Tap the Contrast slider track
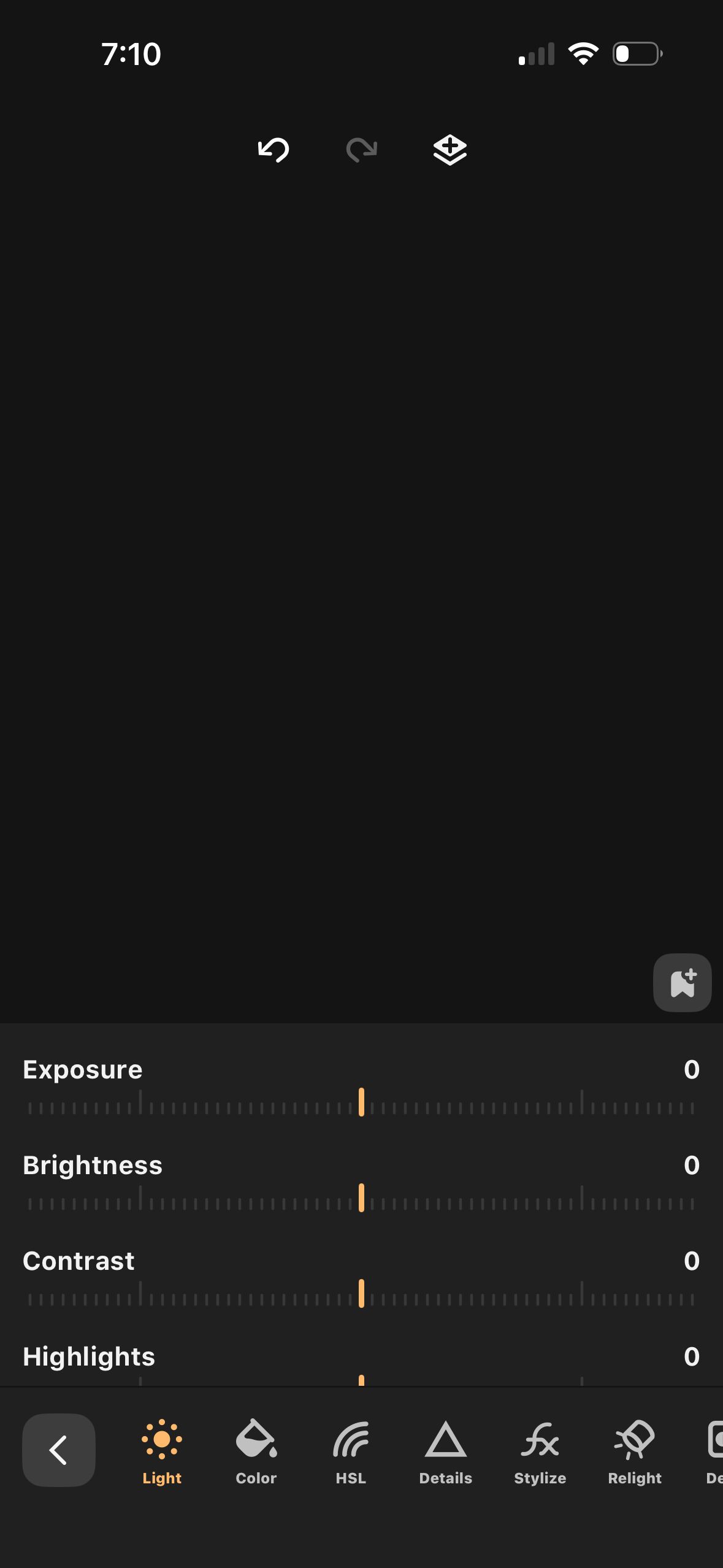The height and width of the screenshot is (1568, 723). pos(361,1294)
